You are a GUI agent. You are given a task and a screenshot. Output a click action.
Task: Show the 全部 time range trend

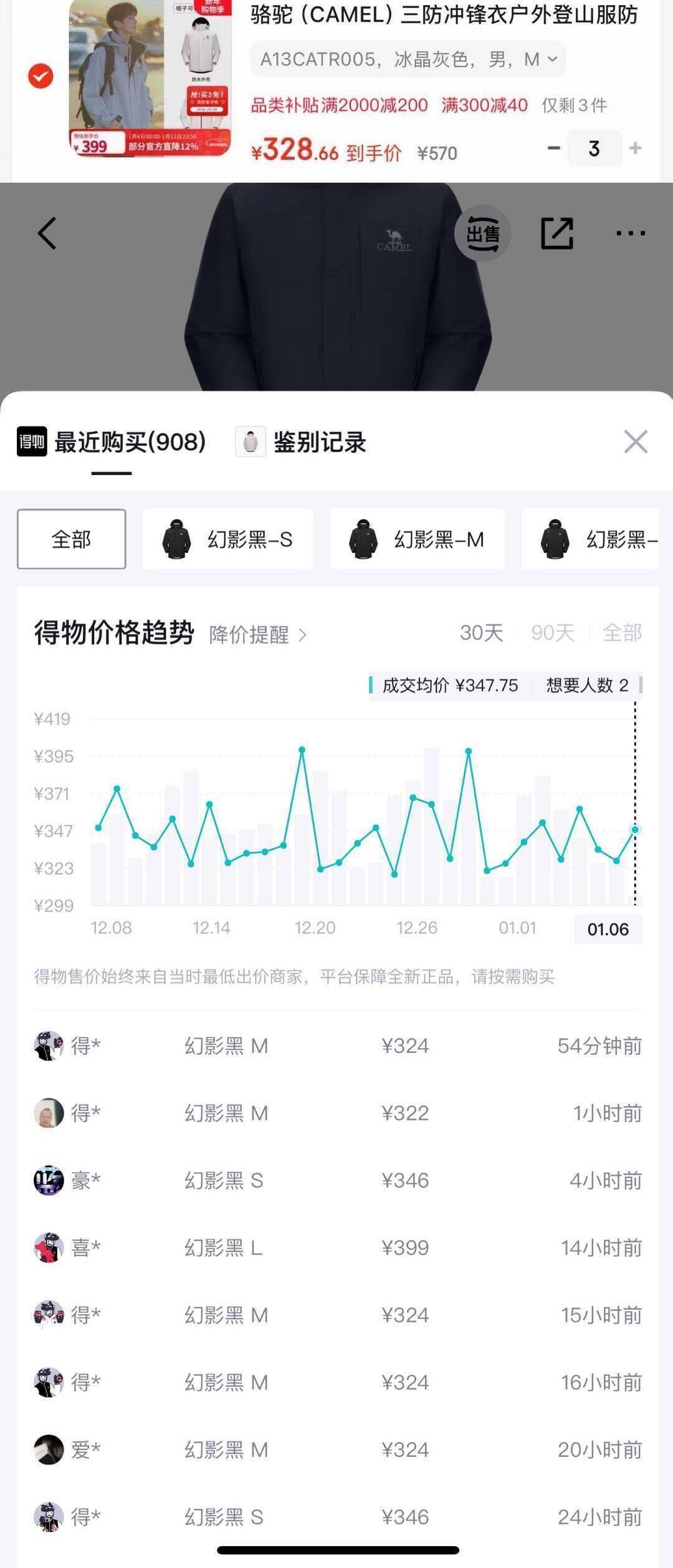[x=622, y=633]
